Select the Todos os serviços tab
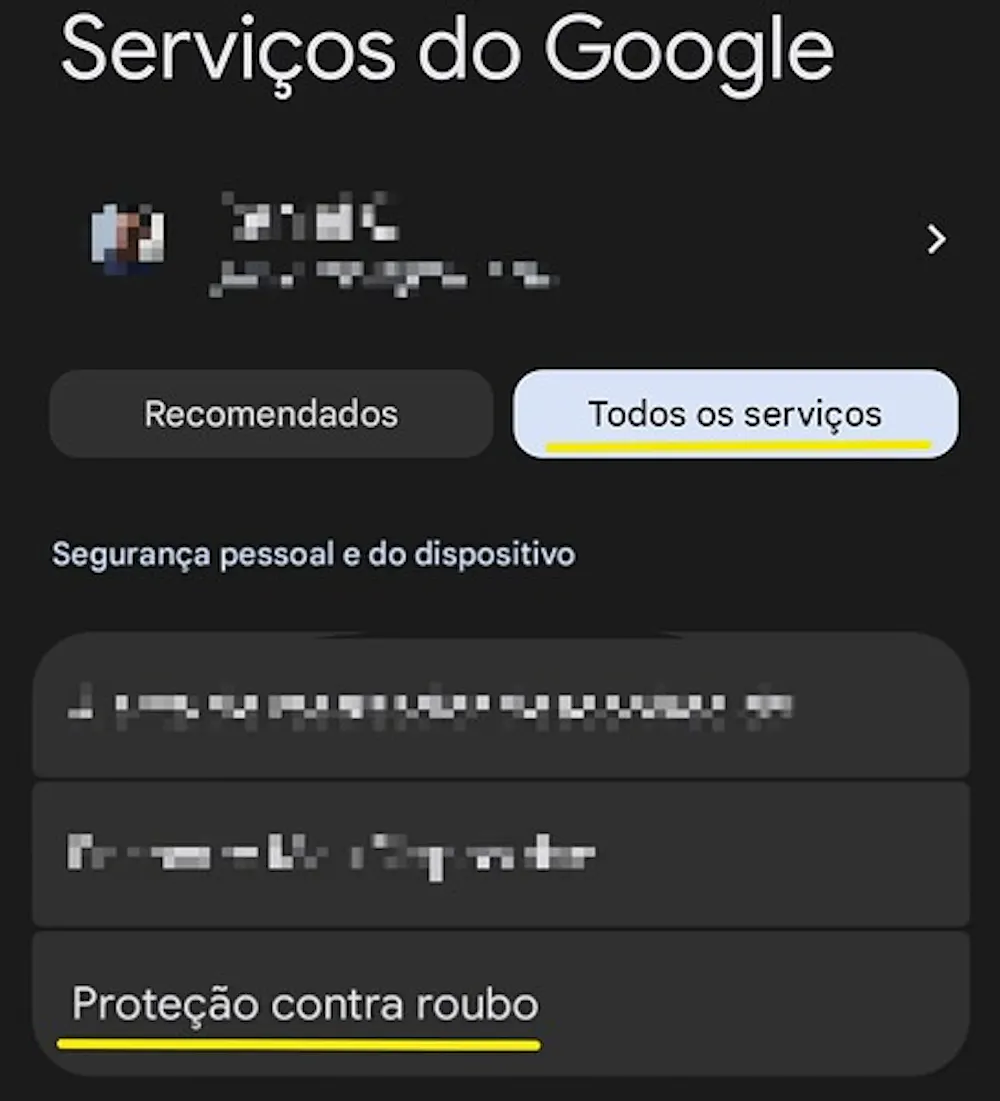Screen dimensions: 1000x1101 [735, 414]
